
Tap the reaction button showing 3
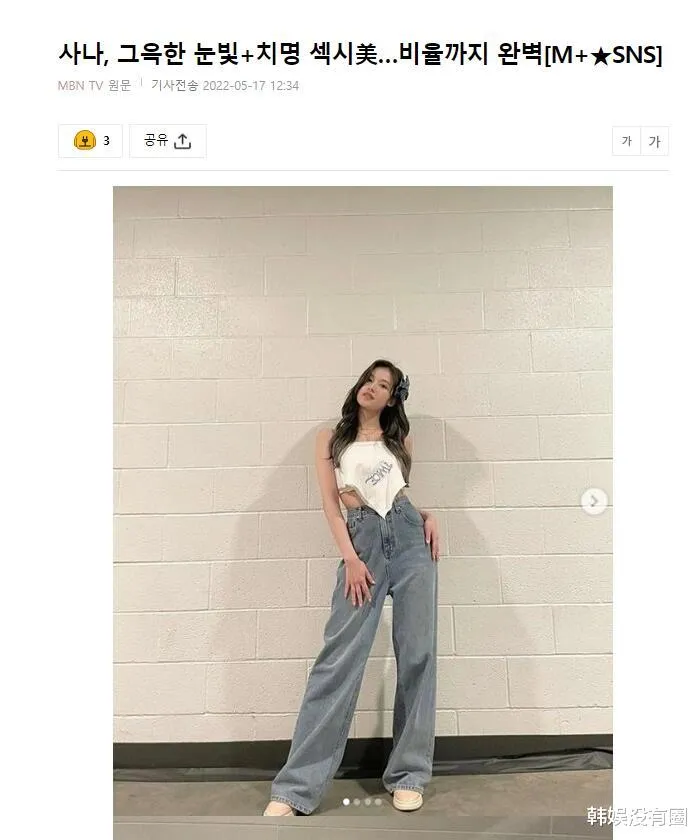[x=90, y=141]
